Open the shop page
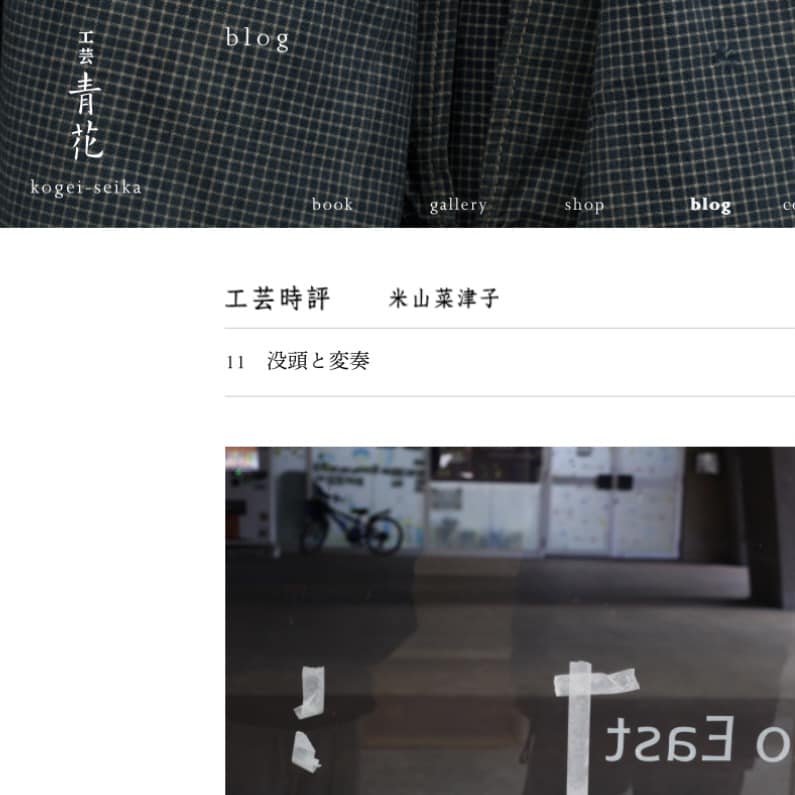The height and width of the screenshot is (795, 795). click(x=584, y=205)
